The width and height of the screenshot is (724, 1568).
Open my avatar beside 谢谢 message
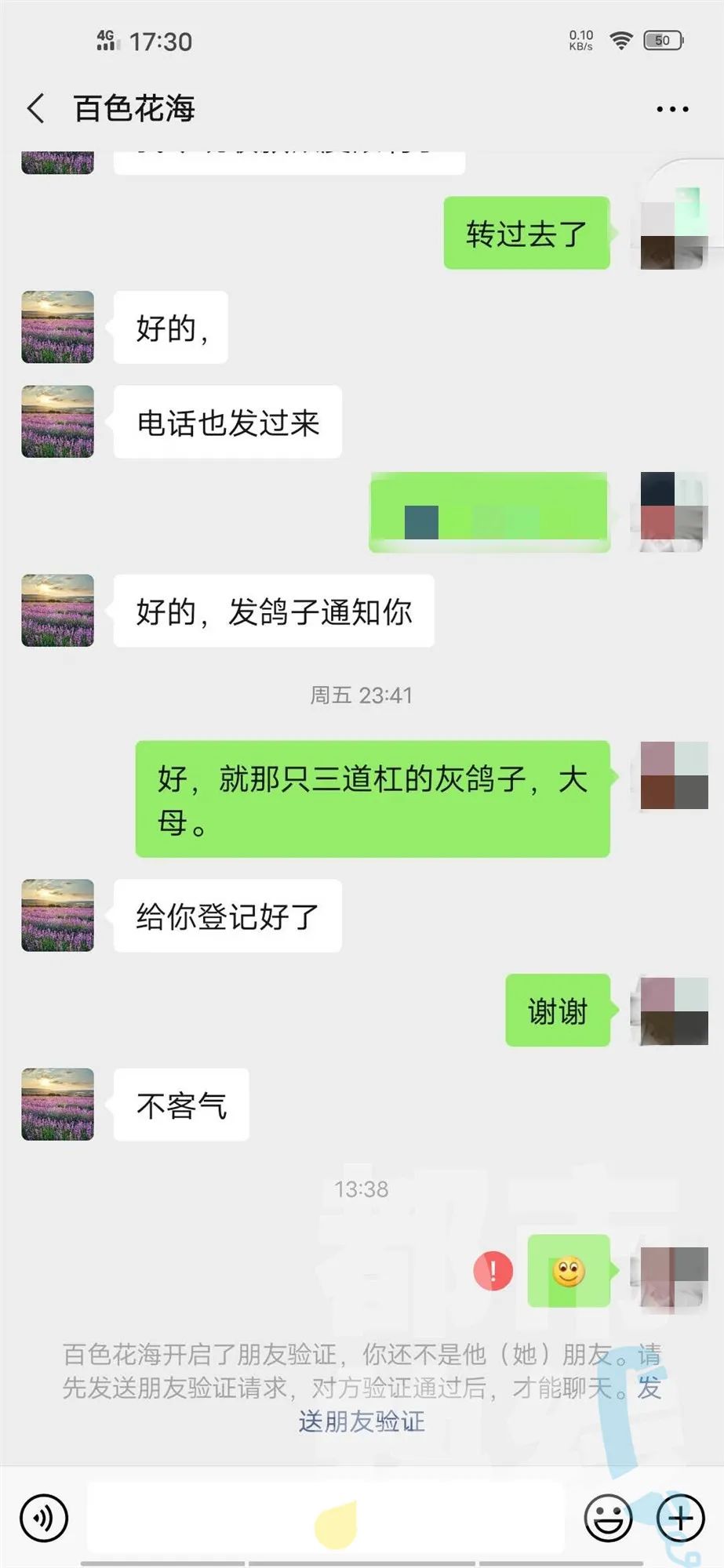point(674,1011)
